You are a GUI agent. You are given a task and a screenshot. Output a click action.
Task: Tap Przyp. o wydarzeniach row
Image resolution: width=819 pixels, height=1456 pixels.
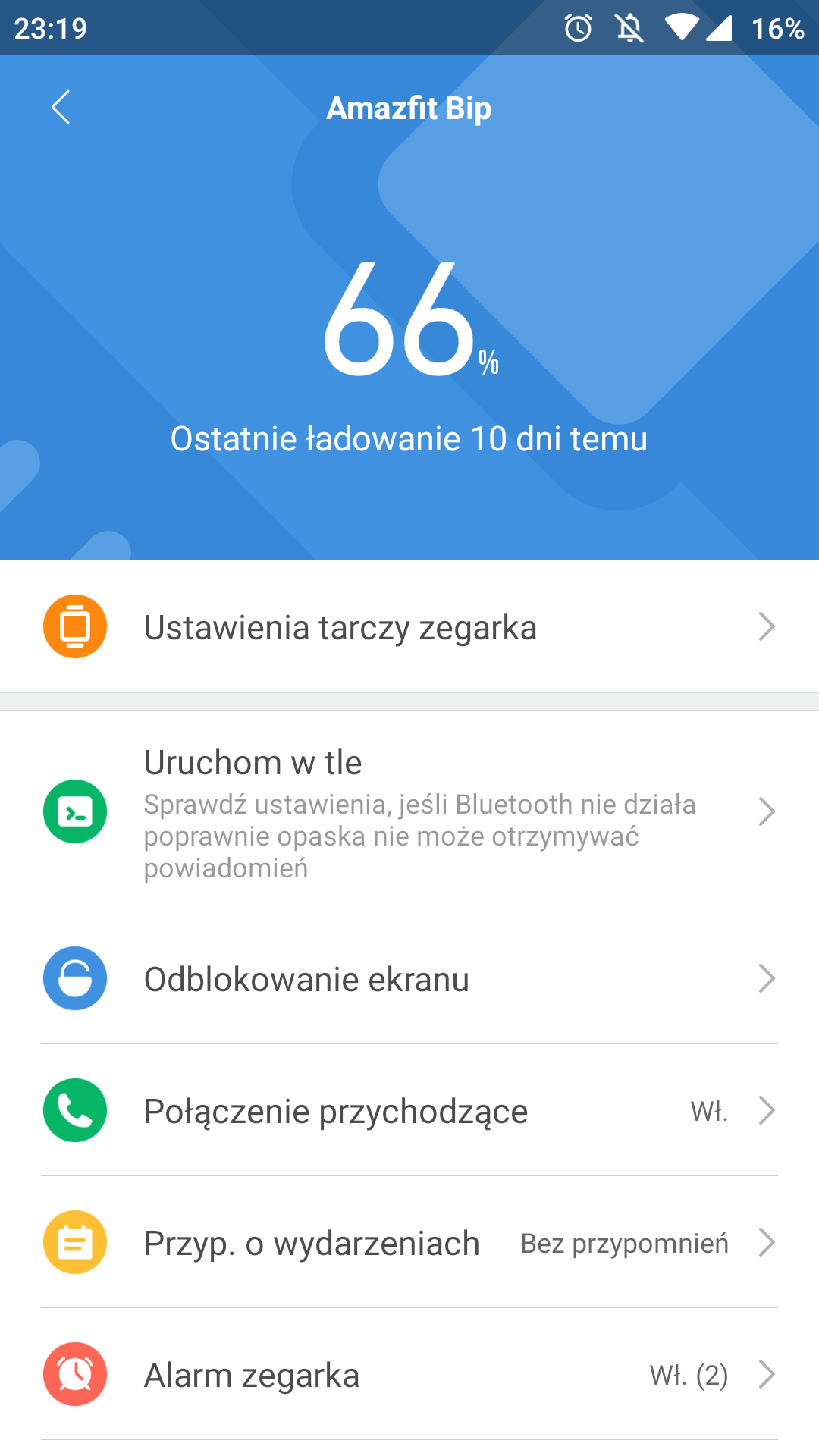[x=409, y=1243]
